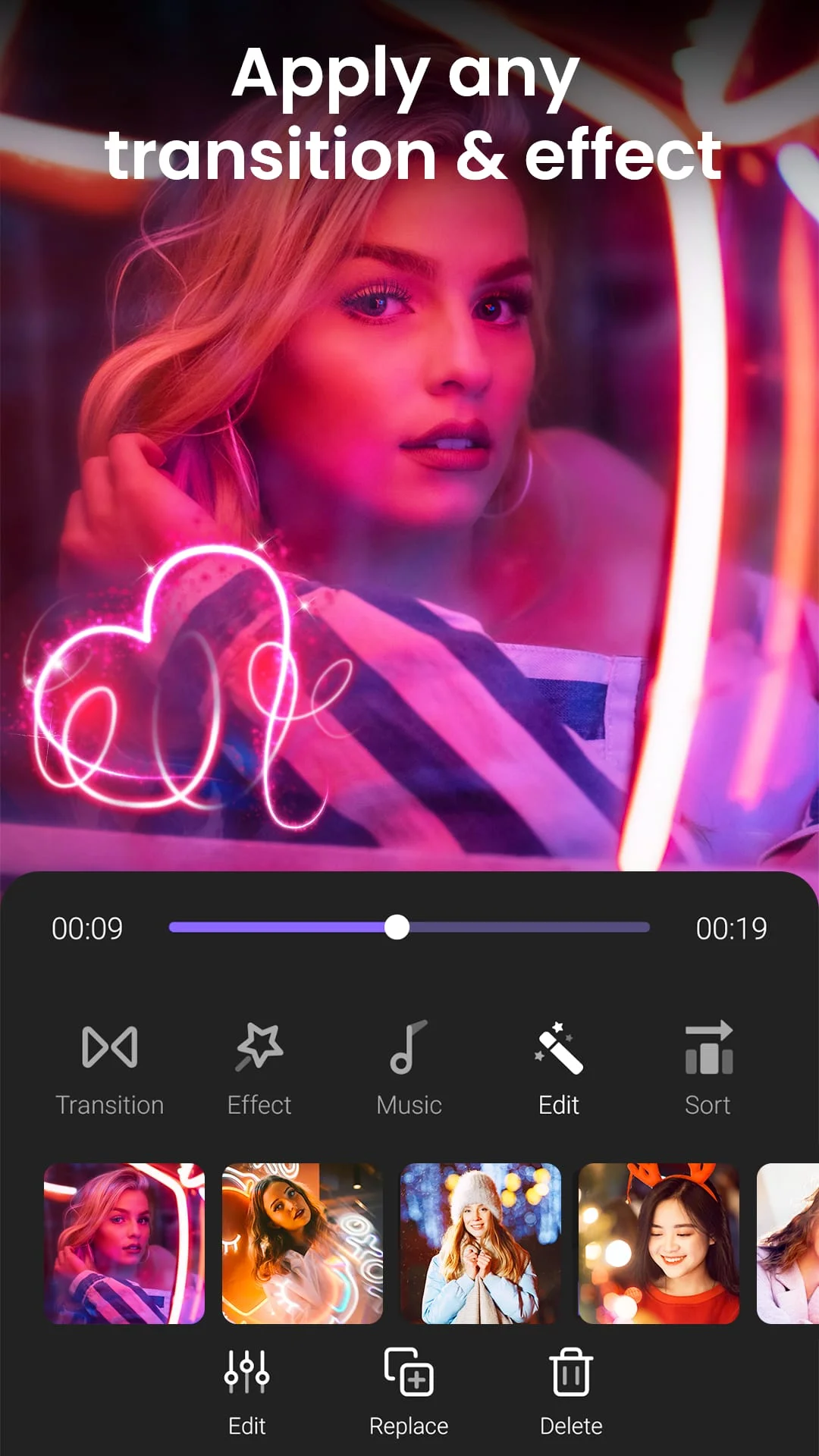Viewport: 819px width, 1456px height.
Task: Click the Music text label
Action: (408, 1105)
